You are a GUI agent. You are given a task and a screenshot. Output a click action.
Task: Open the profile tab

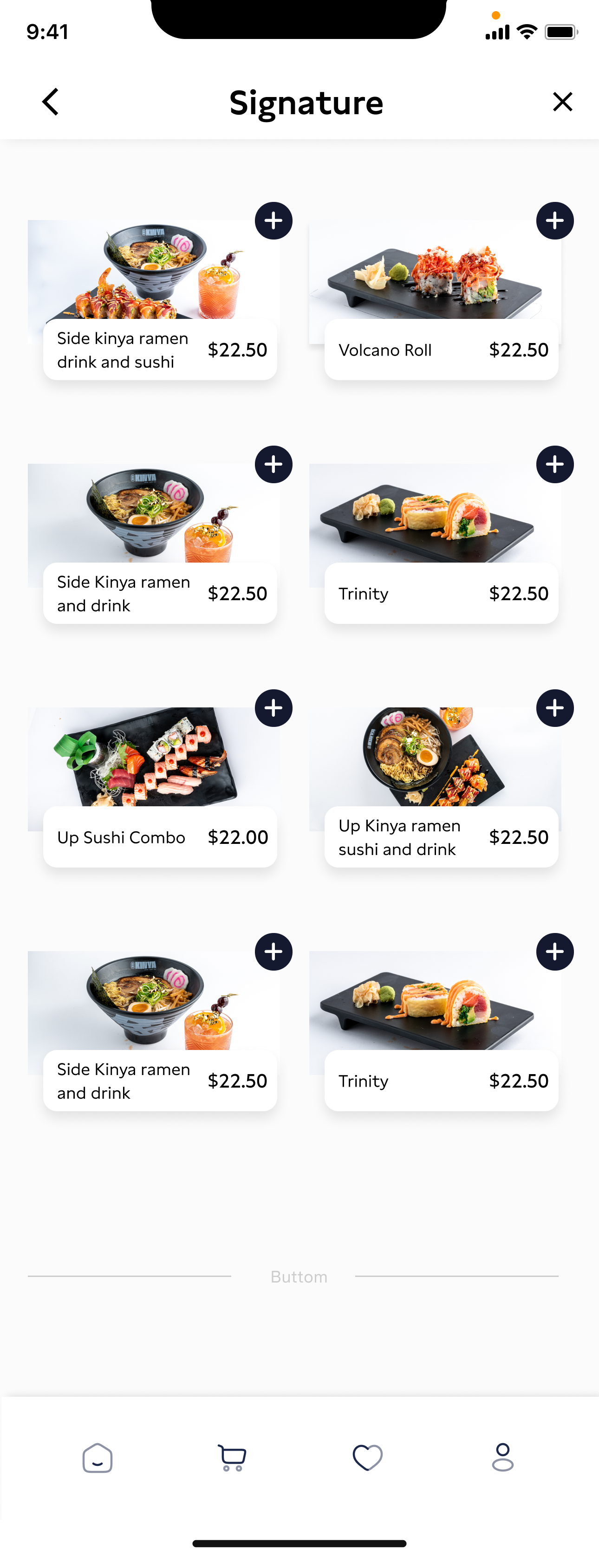(503, 1458)
